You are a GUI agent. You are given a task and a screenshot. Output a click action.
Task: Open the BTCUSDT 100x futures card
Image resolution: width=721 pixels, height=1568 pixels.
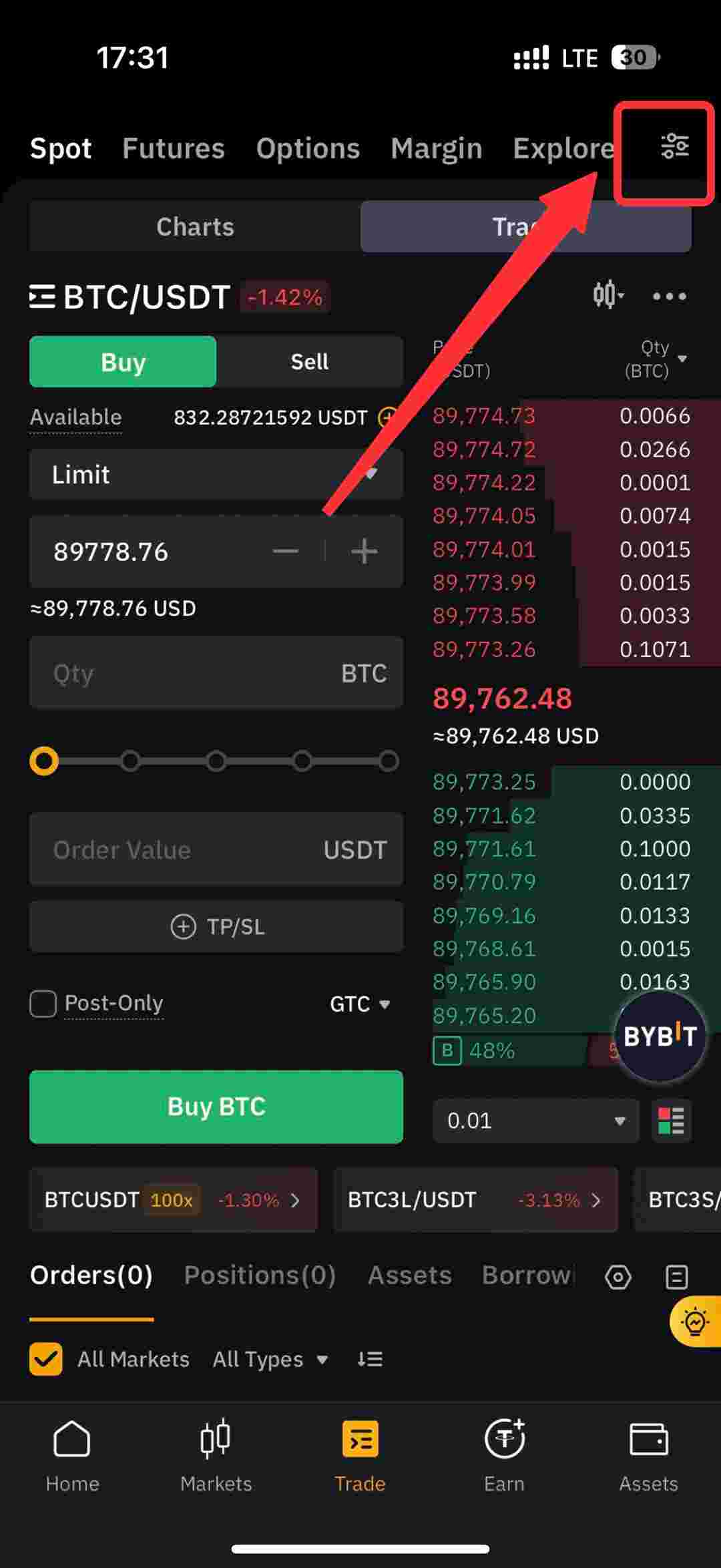click(x=173, y=1200)
